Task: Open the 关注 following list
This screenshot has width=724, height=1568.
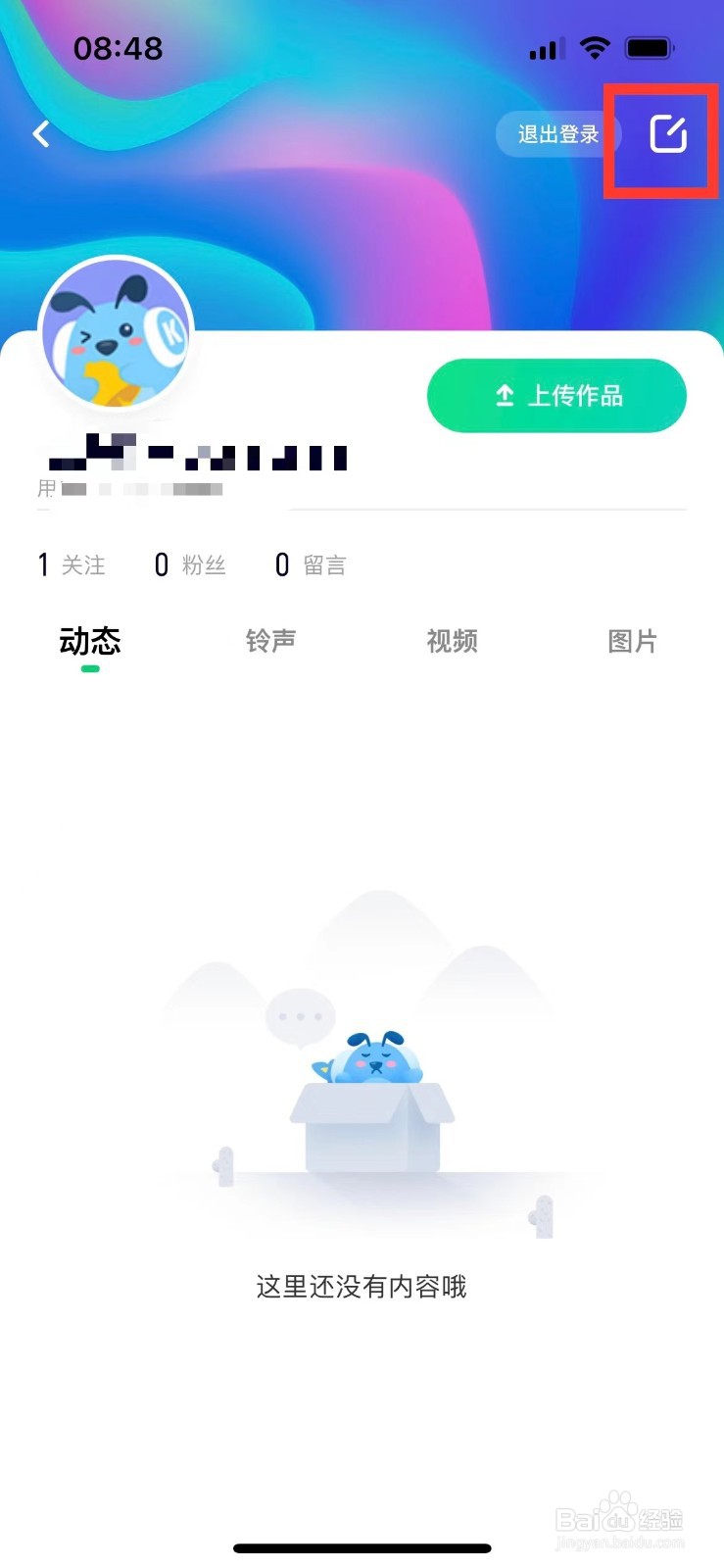Action: pyautogui.click(x=71, y=564)
